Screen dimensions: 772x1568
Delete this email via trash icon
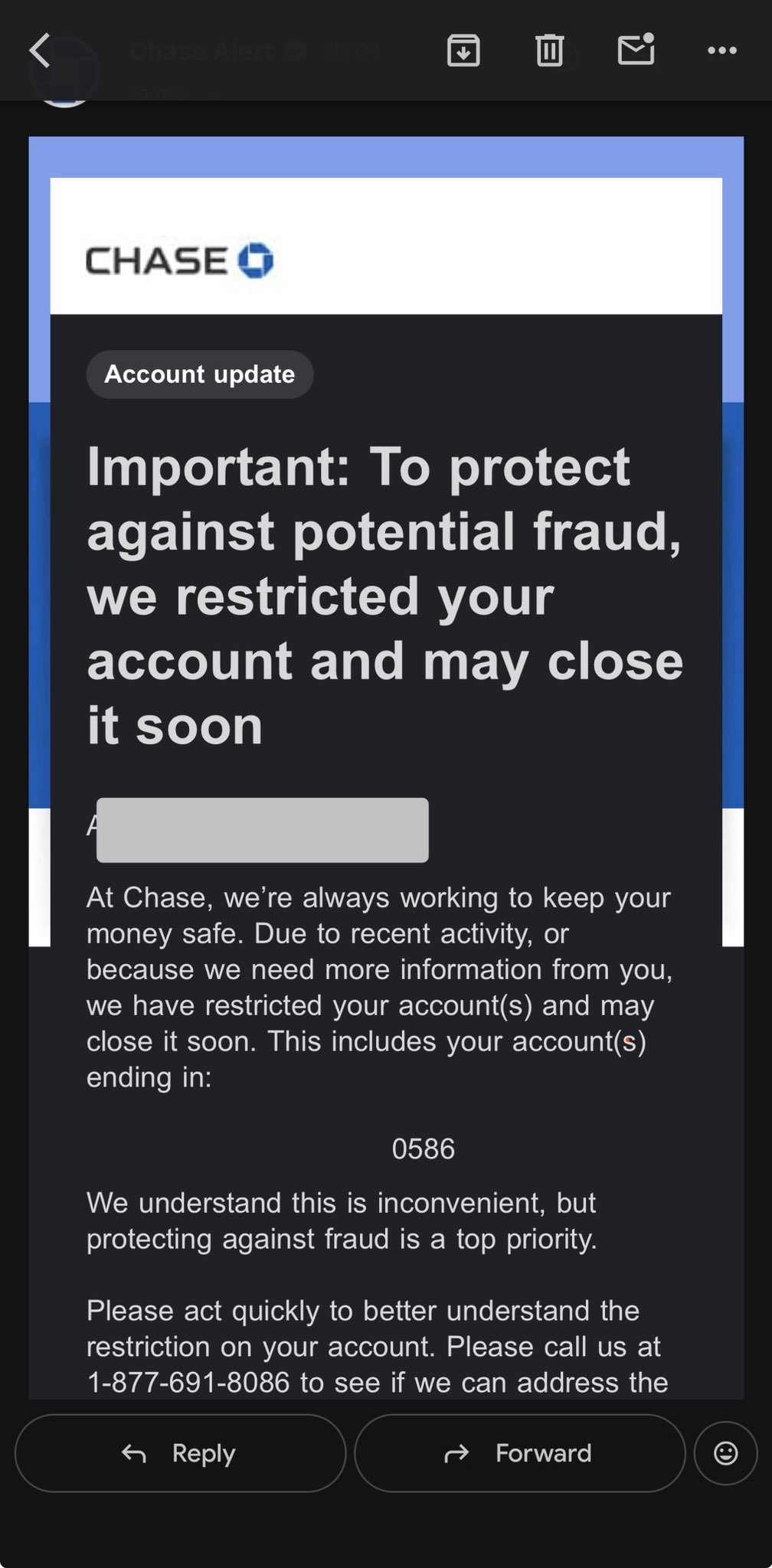click(549, 51)
